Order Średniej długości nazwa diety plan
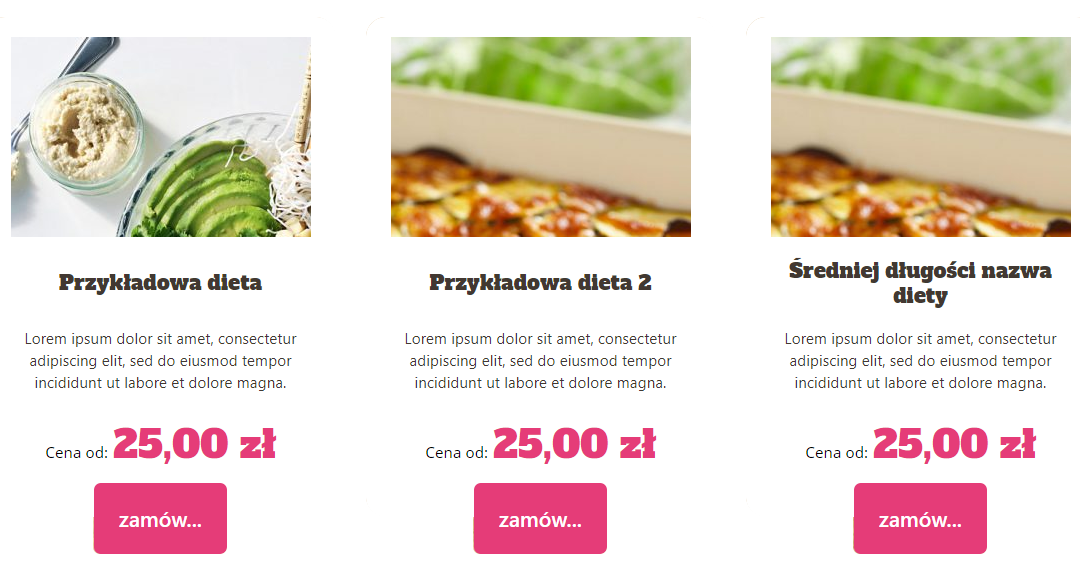This screenshot has width=1080, height=570. coord(920,519)
